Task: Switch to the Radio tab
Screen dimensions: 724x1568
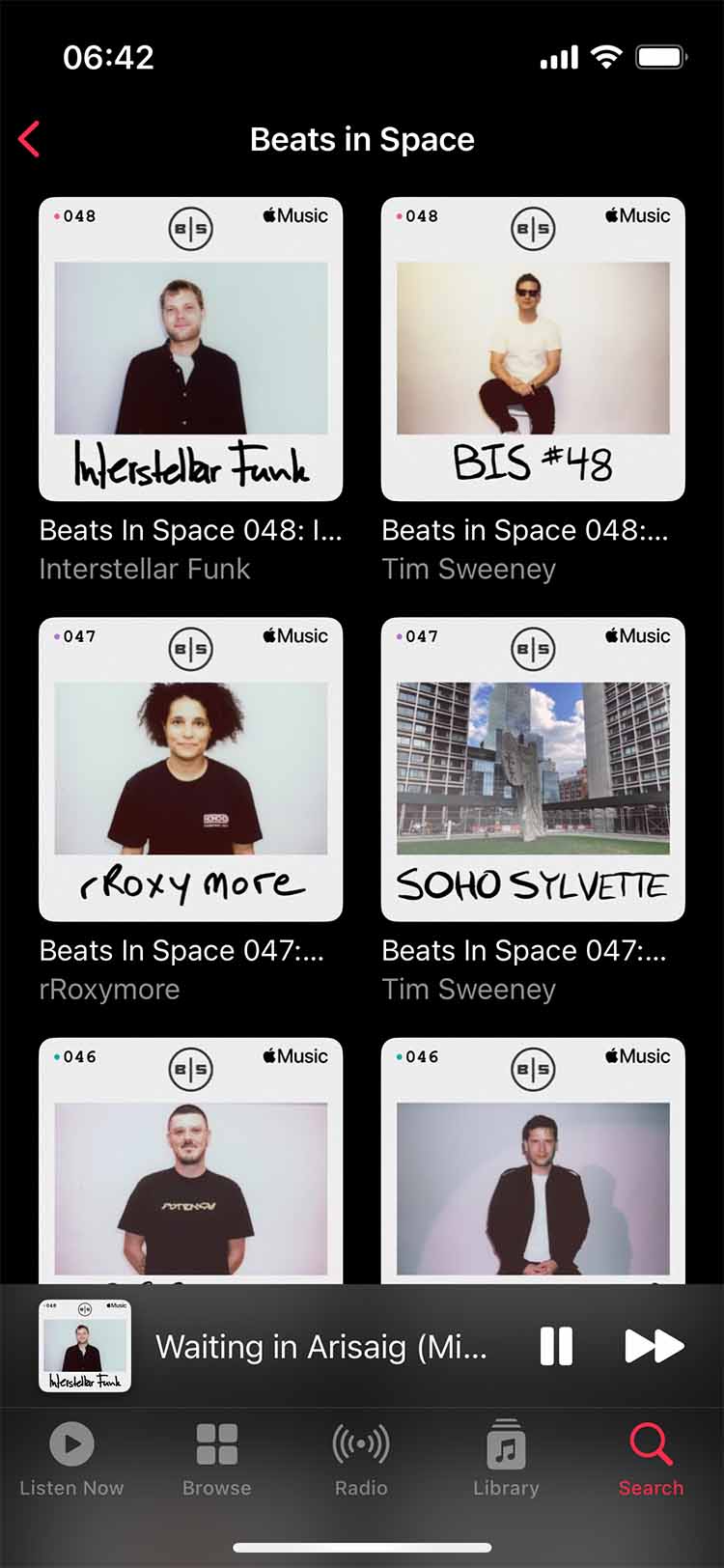Action: tap(361, 1459)
